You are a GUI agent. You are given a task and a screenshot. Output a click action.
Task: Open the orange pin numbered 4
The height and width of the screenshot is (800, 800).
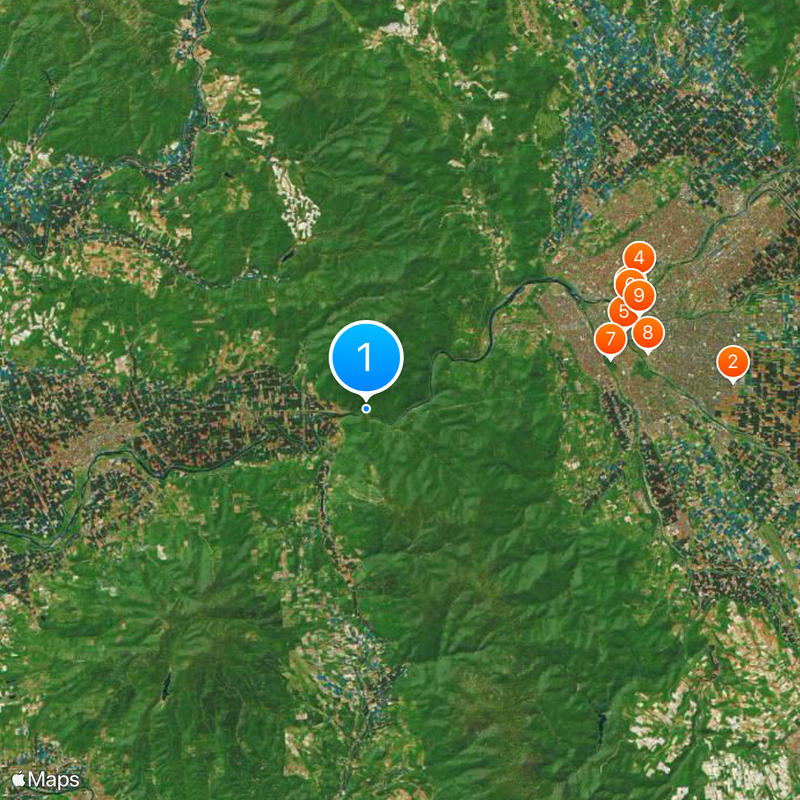pyautogui.click(x=638, y=257)
